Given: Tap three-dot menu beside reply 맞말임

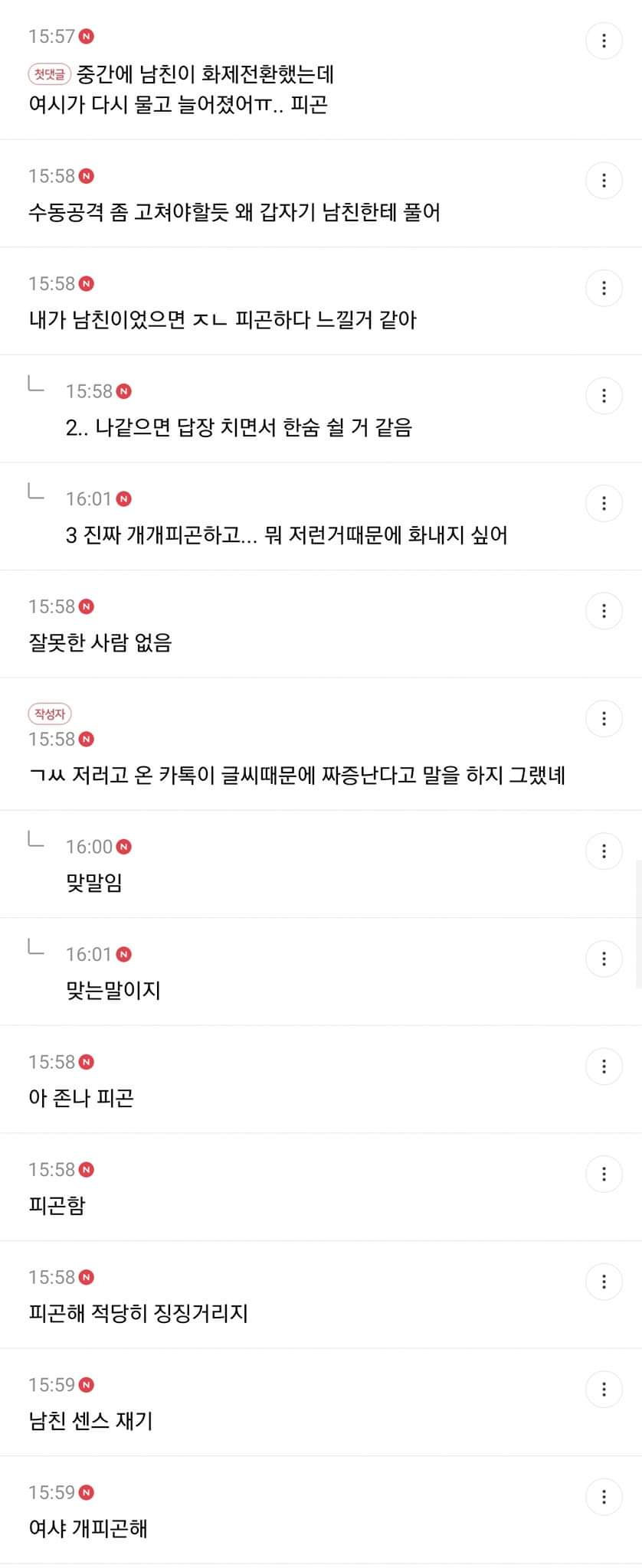Looking at the screenshot, I should coord(604,851).
